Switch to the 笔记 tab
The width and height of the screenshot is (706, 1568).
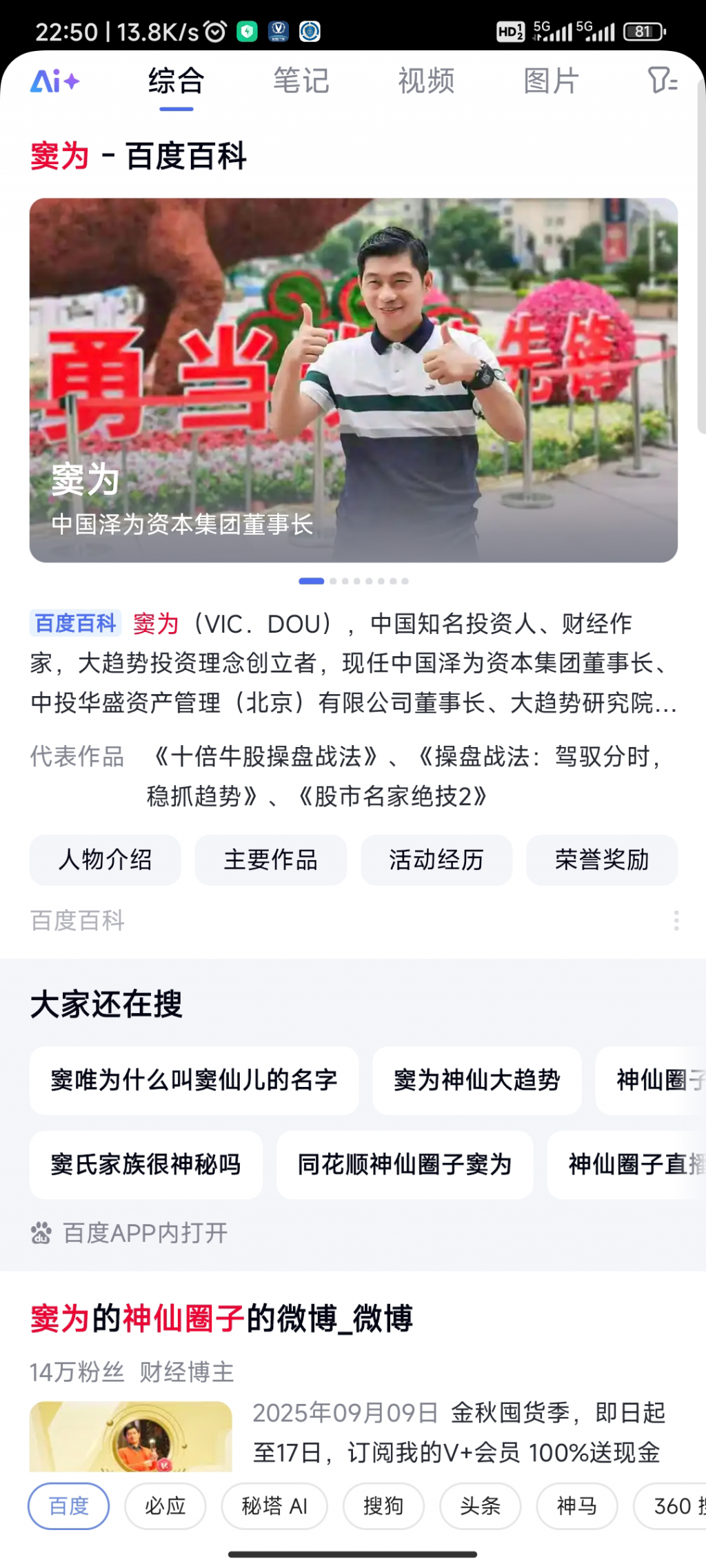click(301, 81)
